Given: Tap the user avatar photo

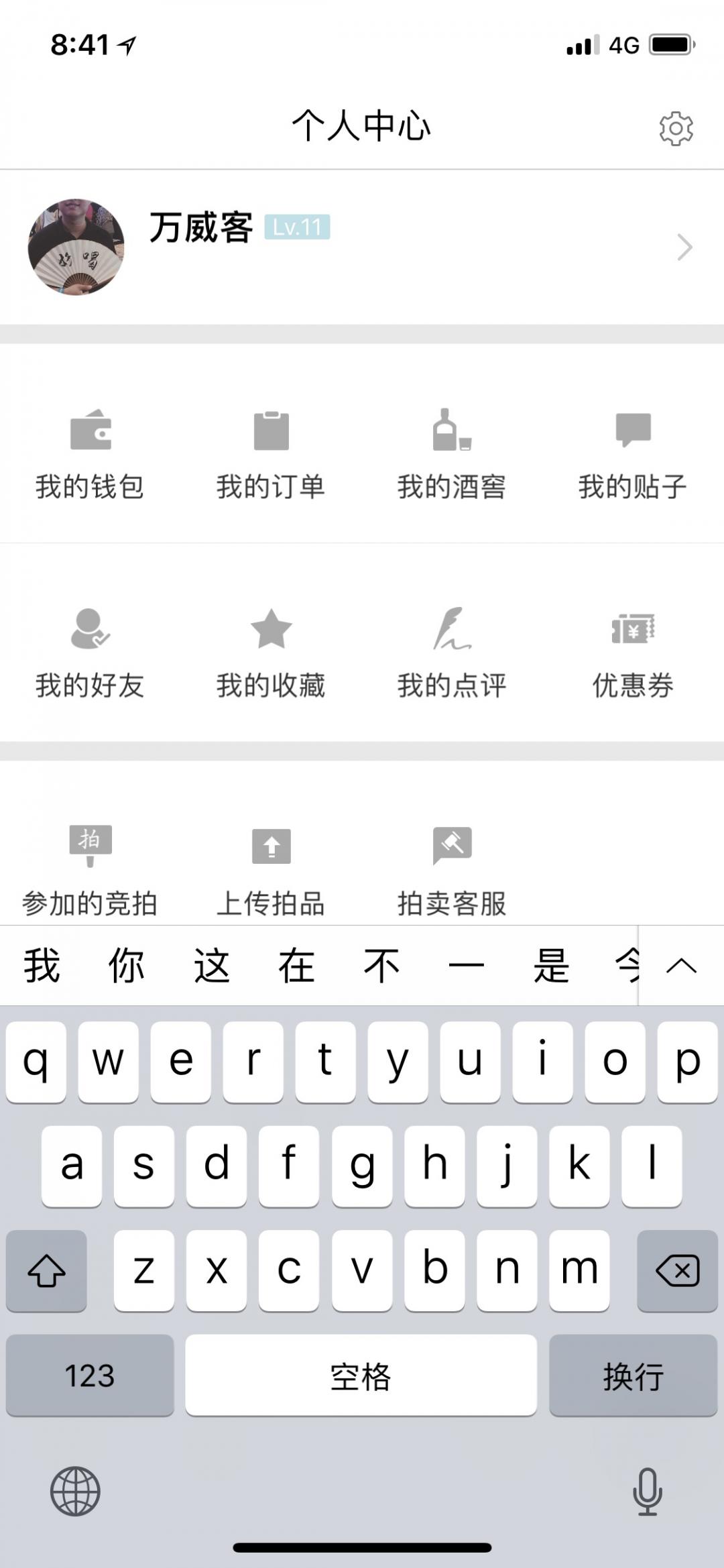Looking at the screenshot, I should coord(76,247).
